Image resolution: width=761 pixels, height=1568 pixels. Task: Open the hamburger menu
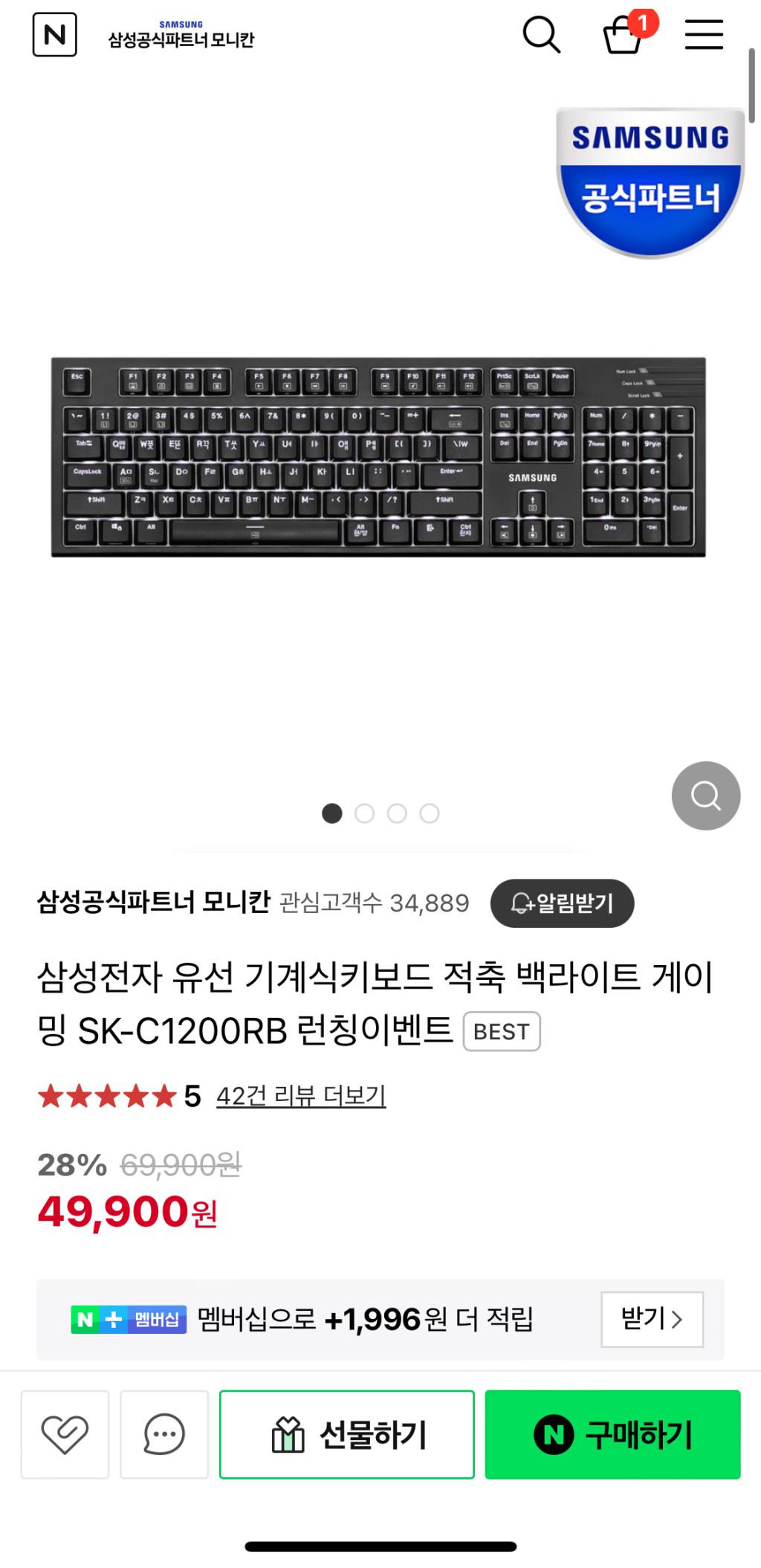point(703,35)
